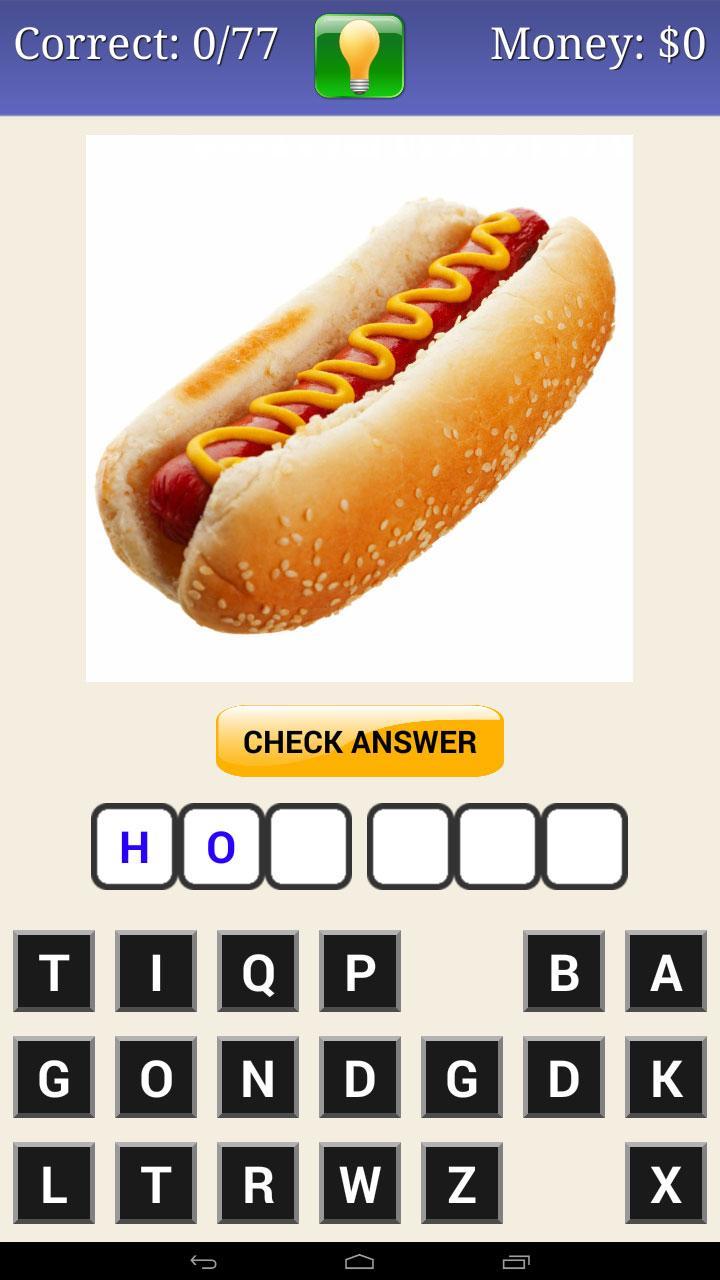The width and height of the screenshot is (720, 1280).
Task: Remove the H from the answer boxes
Action: [x=134, y=847]
